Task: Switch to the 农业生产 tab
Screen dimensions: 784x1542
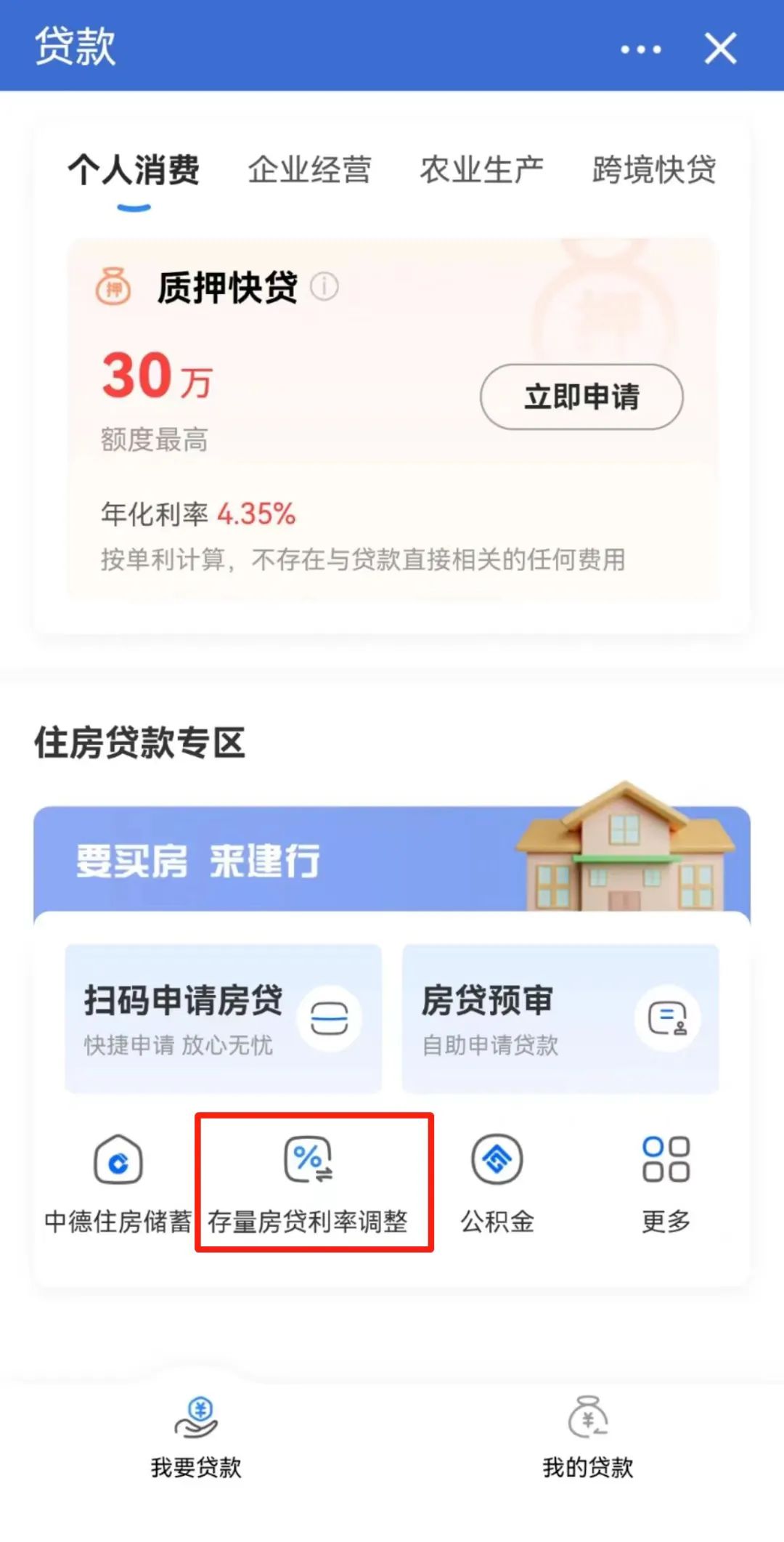Action: 482,170
